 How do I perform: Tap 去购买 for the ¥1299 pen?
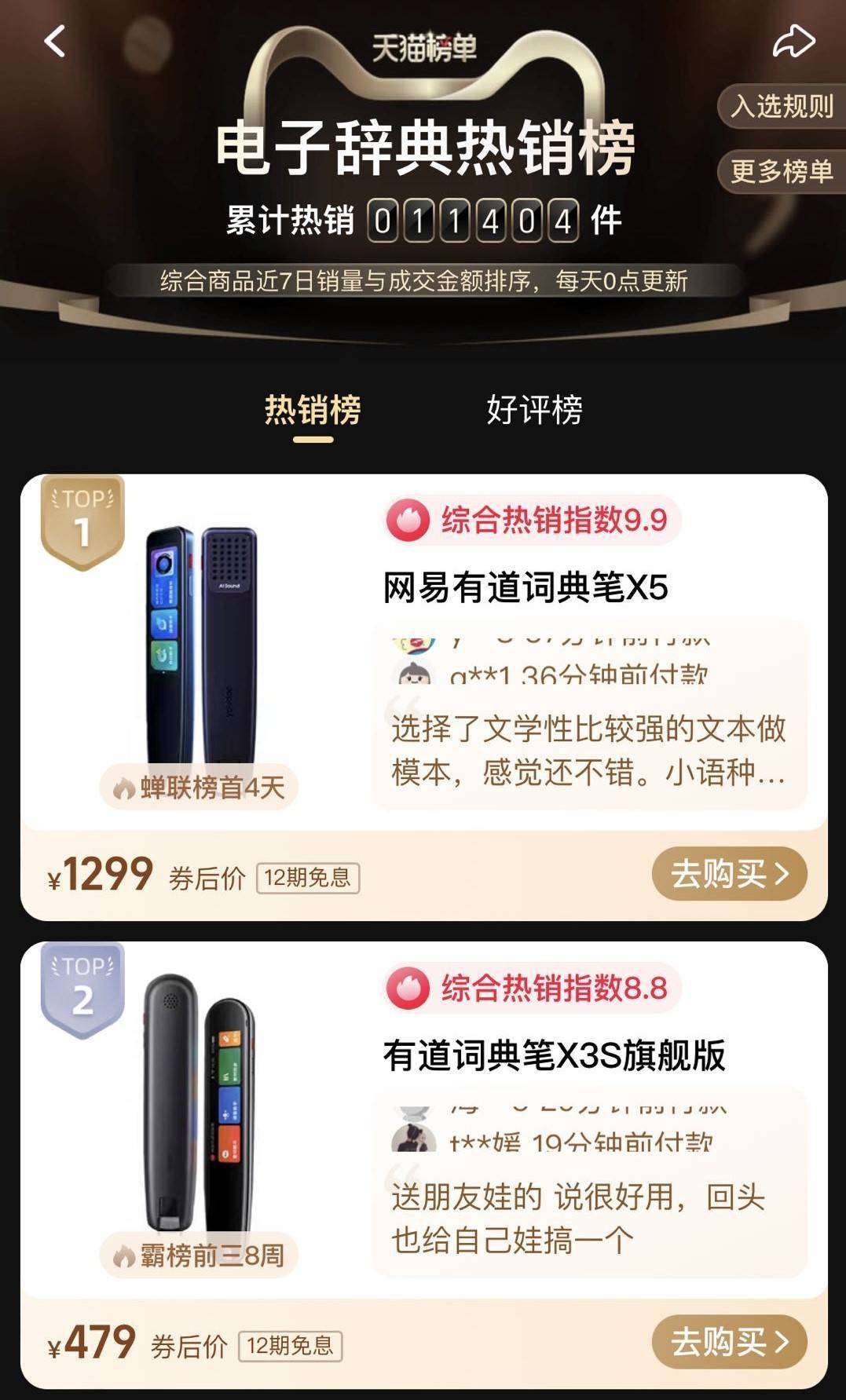tap(729, 874)
